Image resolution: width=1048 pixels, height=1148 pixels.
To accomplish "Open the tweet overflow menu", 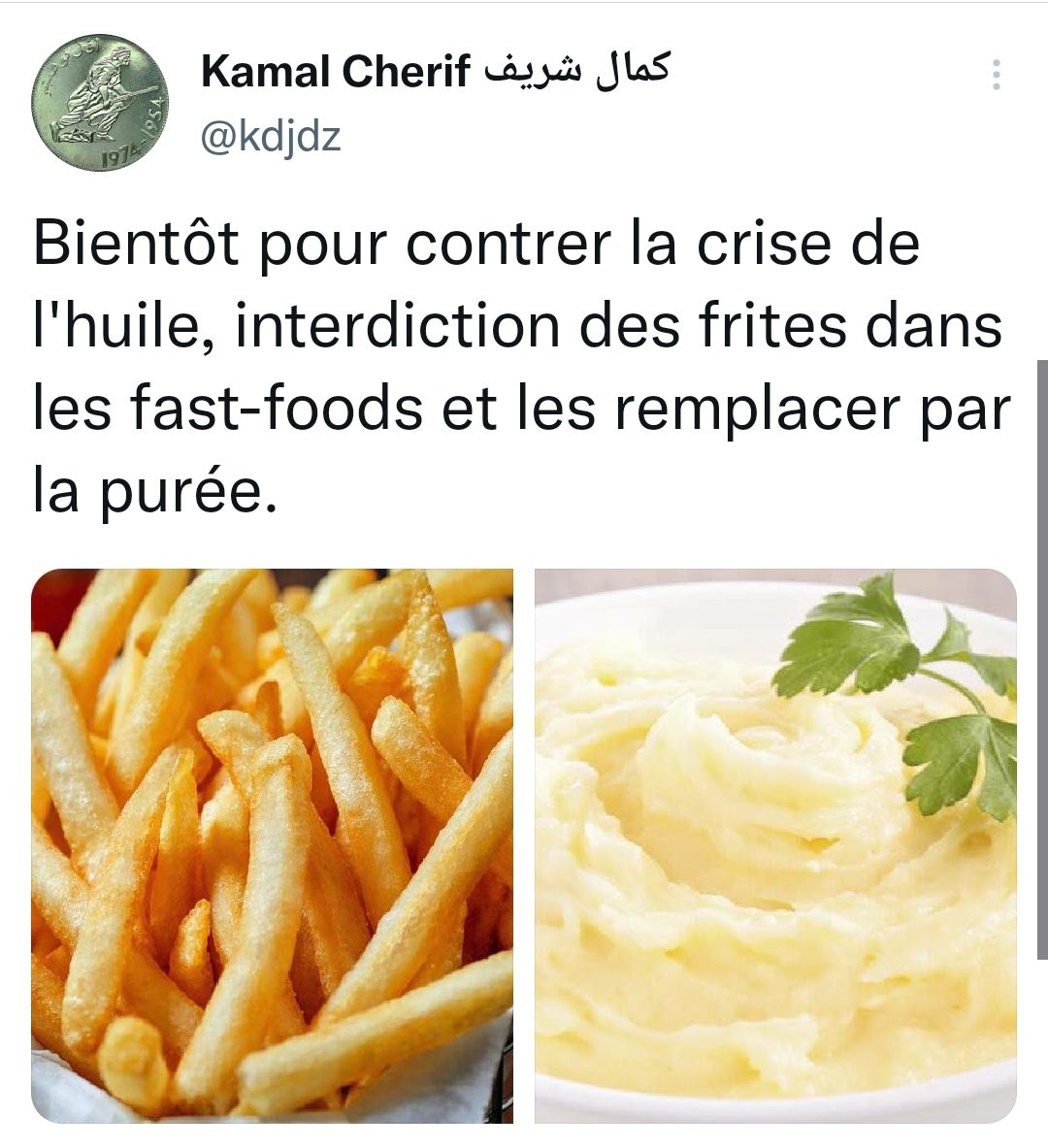I will pyautogui.click(x=997, y=76).
